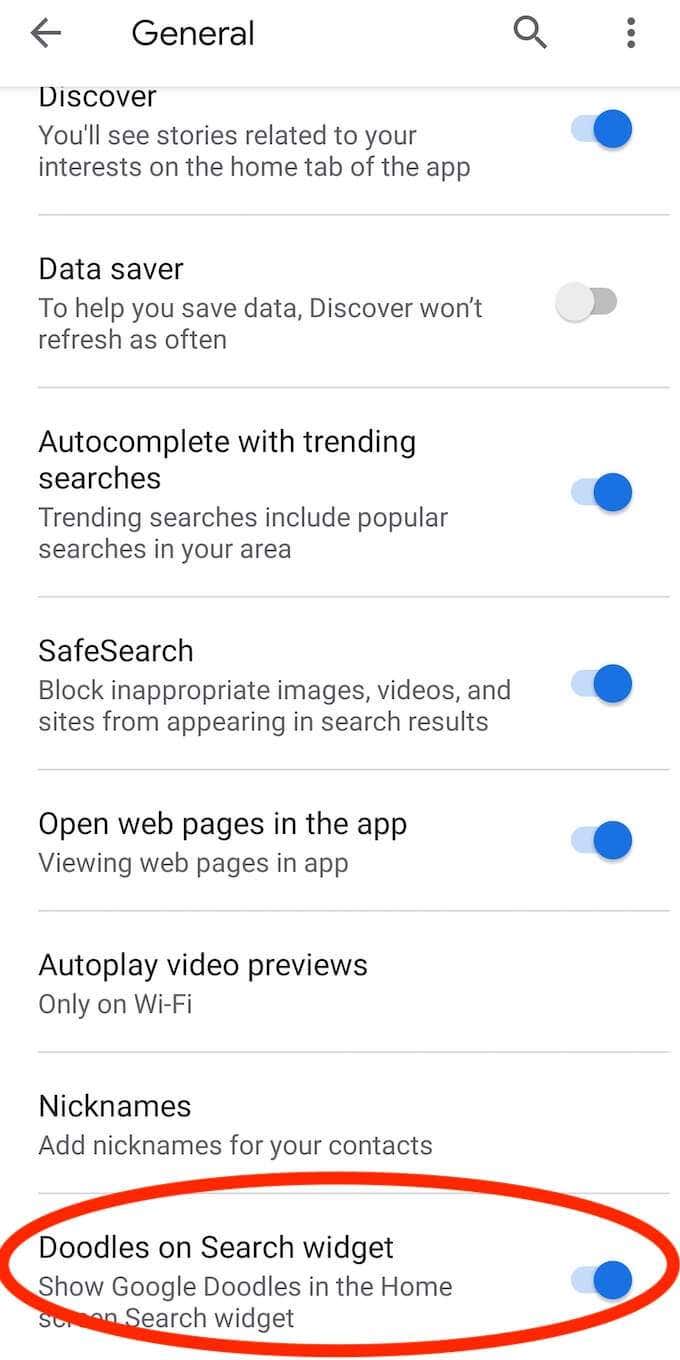
Task: Toggle Open web pages in the app
Action: 603,841
